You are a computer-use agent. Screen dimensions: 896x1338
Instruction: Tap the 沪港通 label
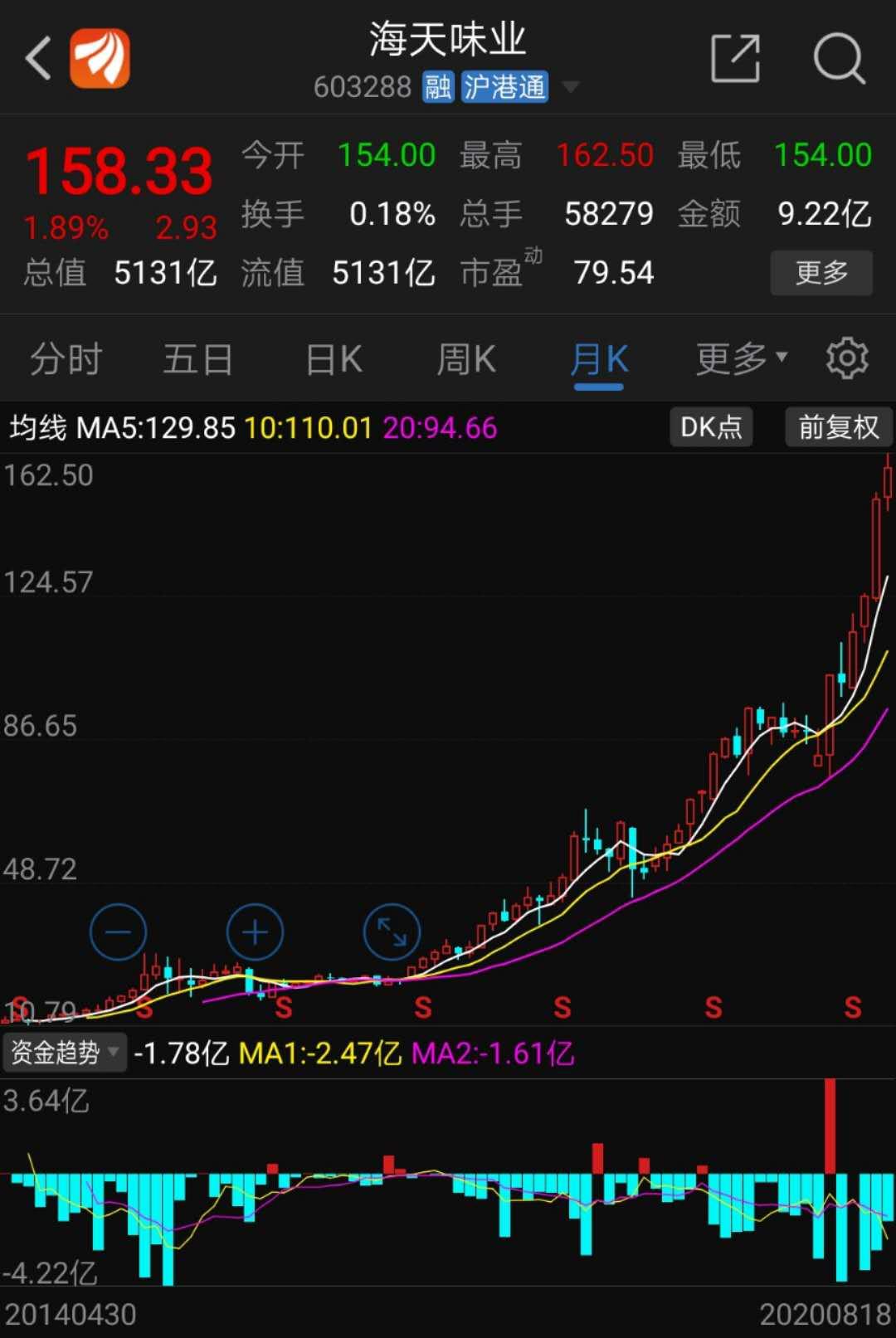505,86
